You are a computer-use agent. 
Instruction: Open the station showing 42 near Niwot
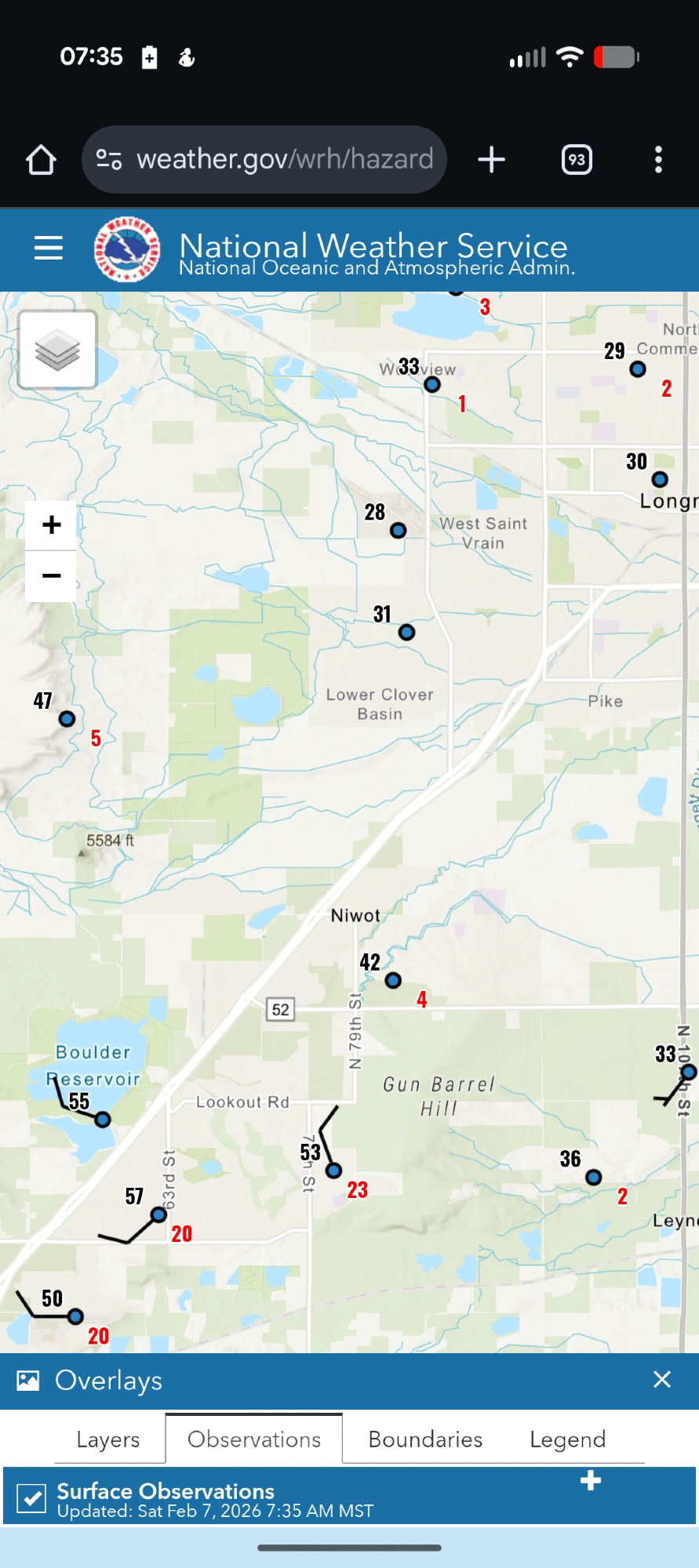click(x=393, y=980)
